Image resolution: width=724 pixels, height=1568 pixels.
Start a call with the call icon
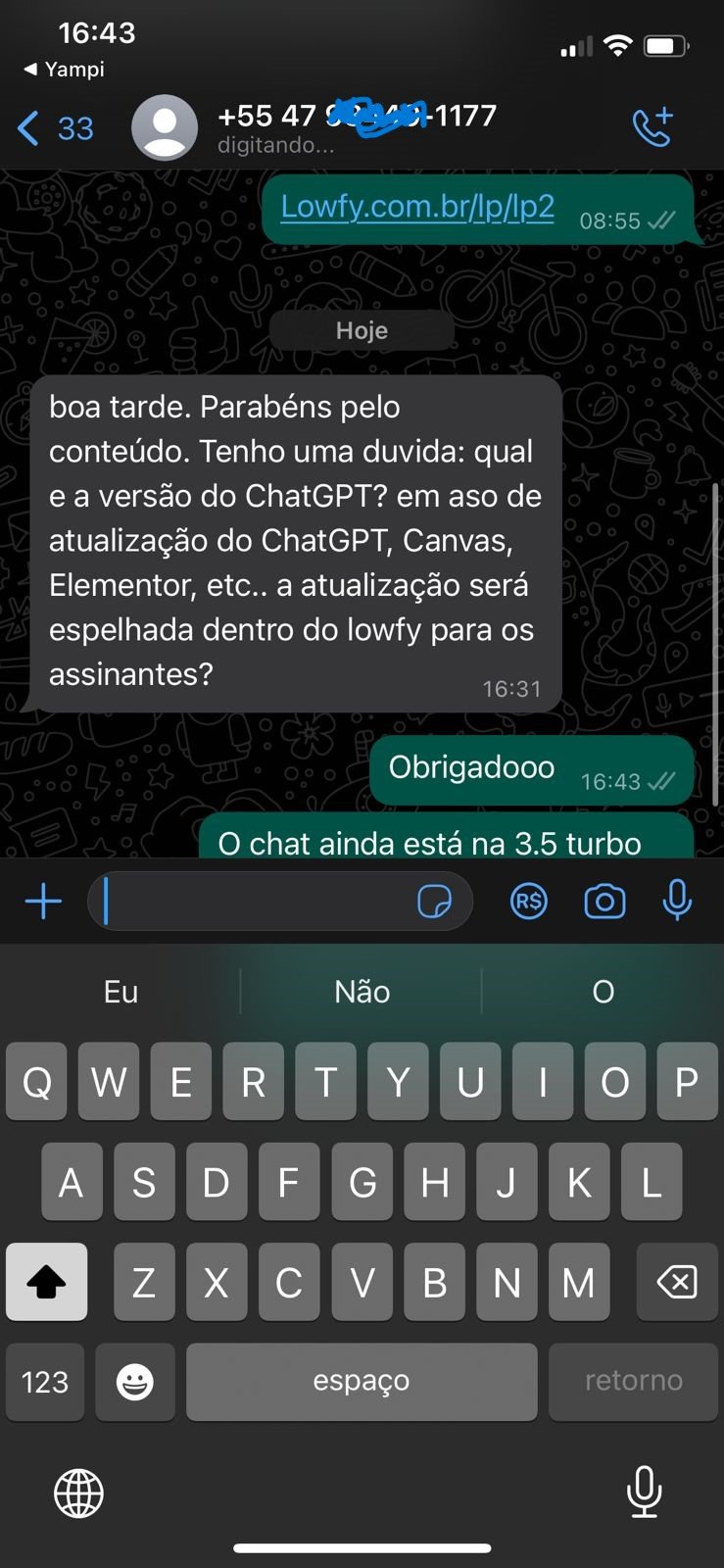pyautogui.click(x=652, y=127)
